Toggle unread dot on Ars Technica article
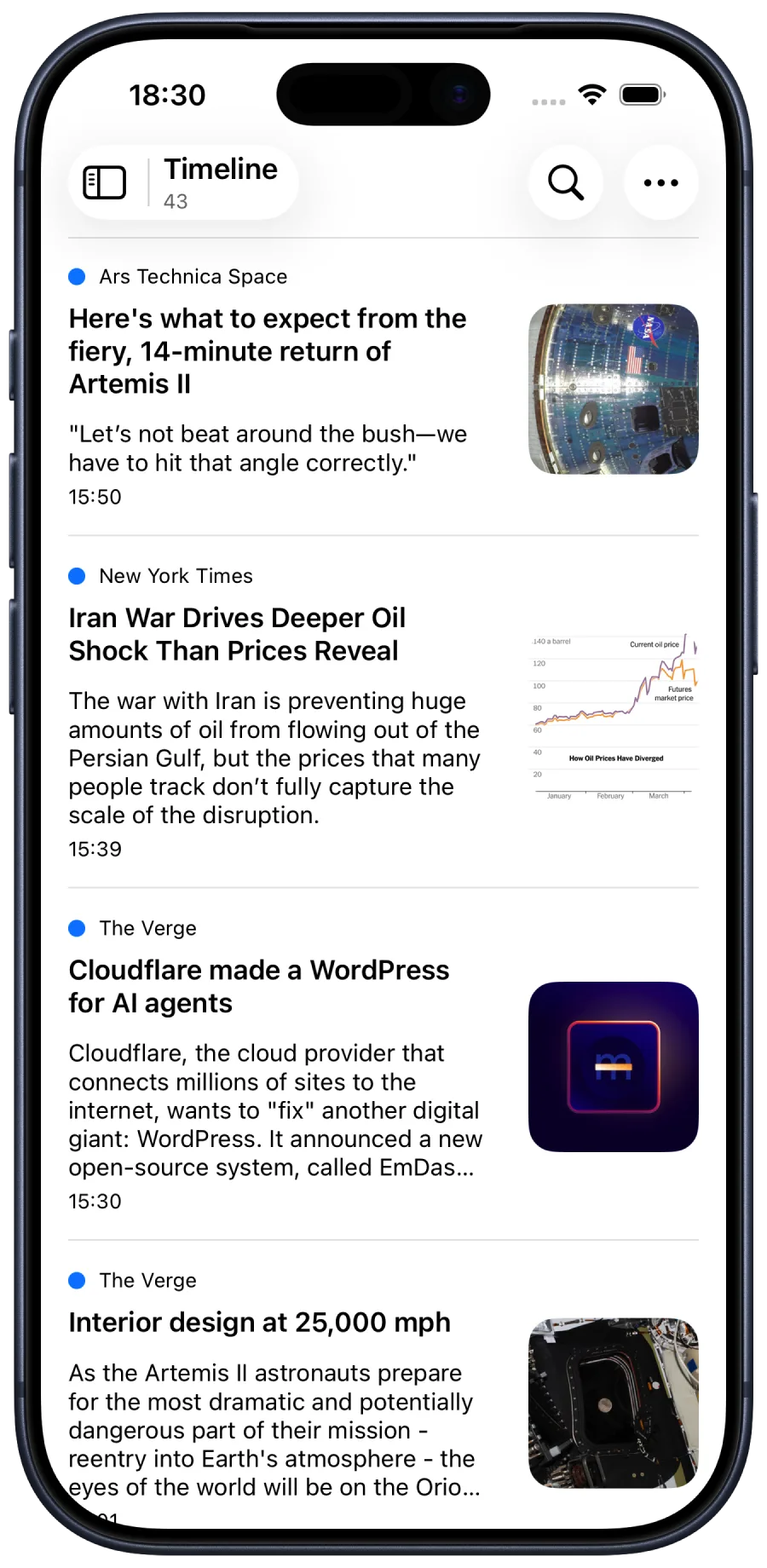This screenshot has height=1568, width=767. tap(78, 274)
